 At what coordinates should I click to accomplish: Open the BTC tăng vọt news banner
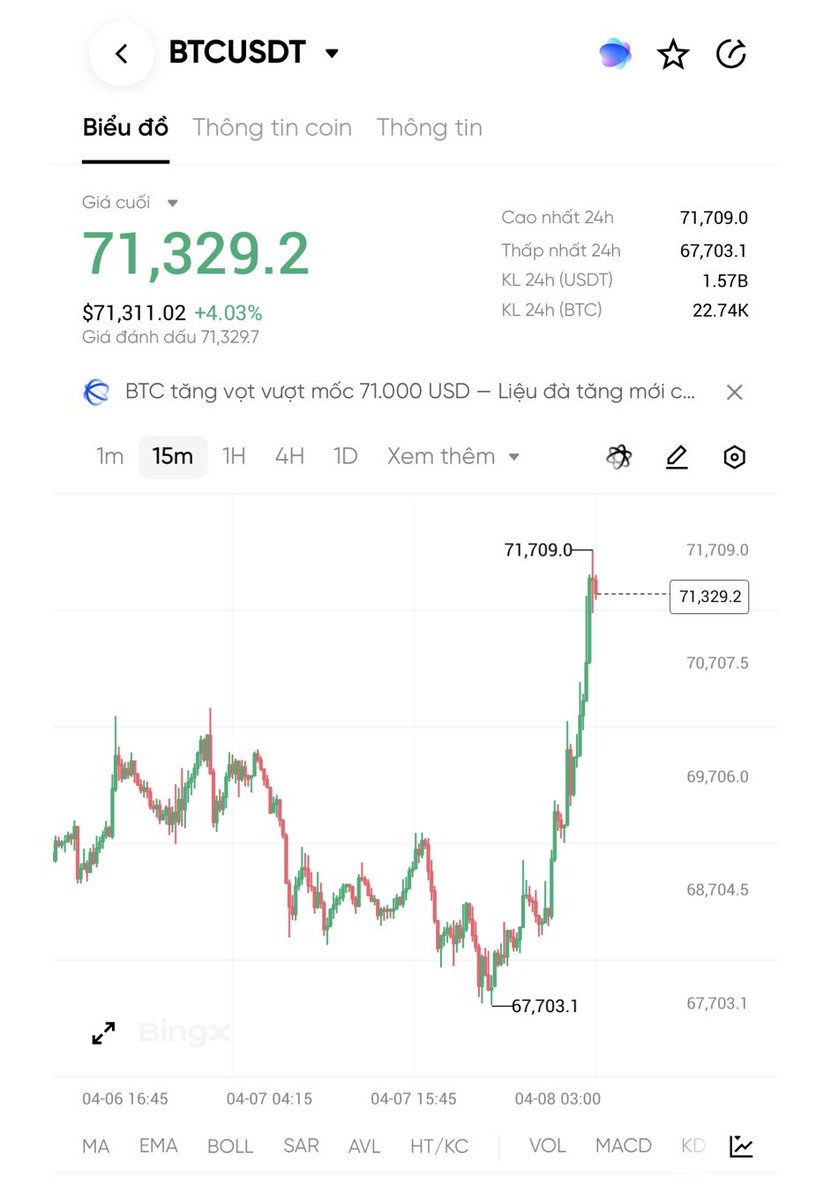click(410, 391)
